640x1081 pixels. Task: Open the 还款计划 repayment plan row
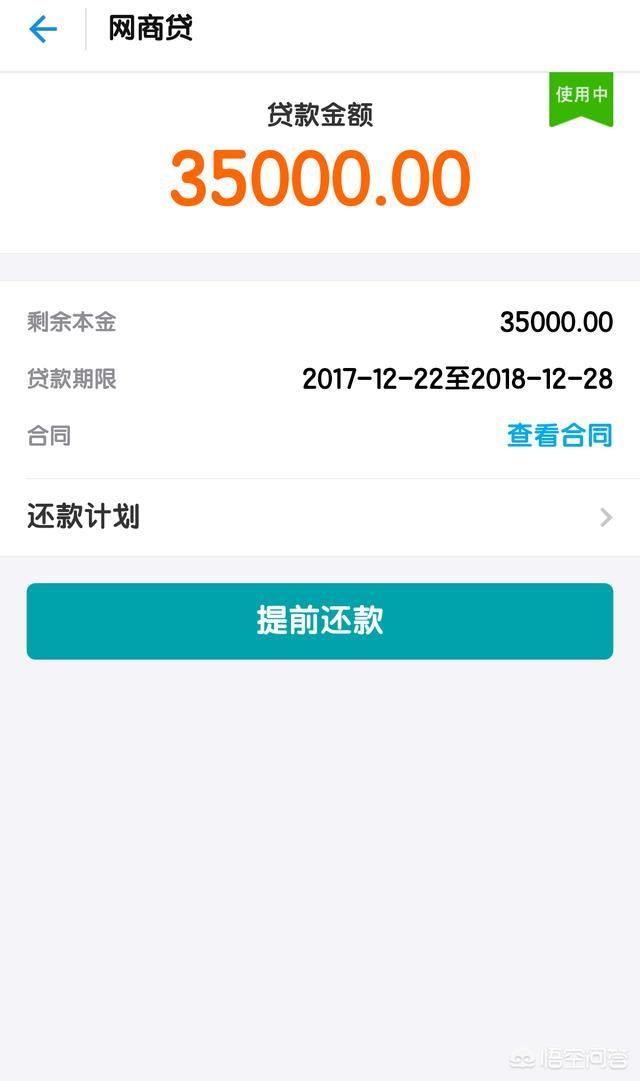320,517
